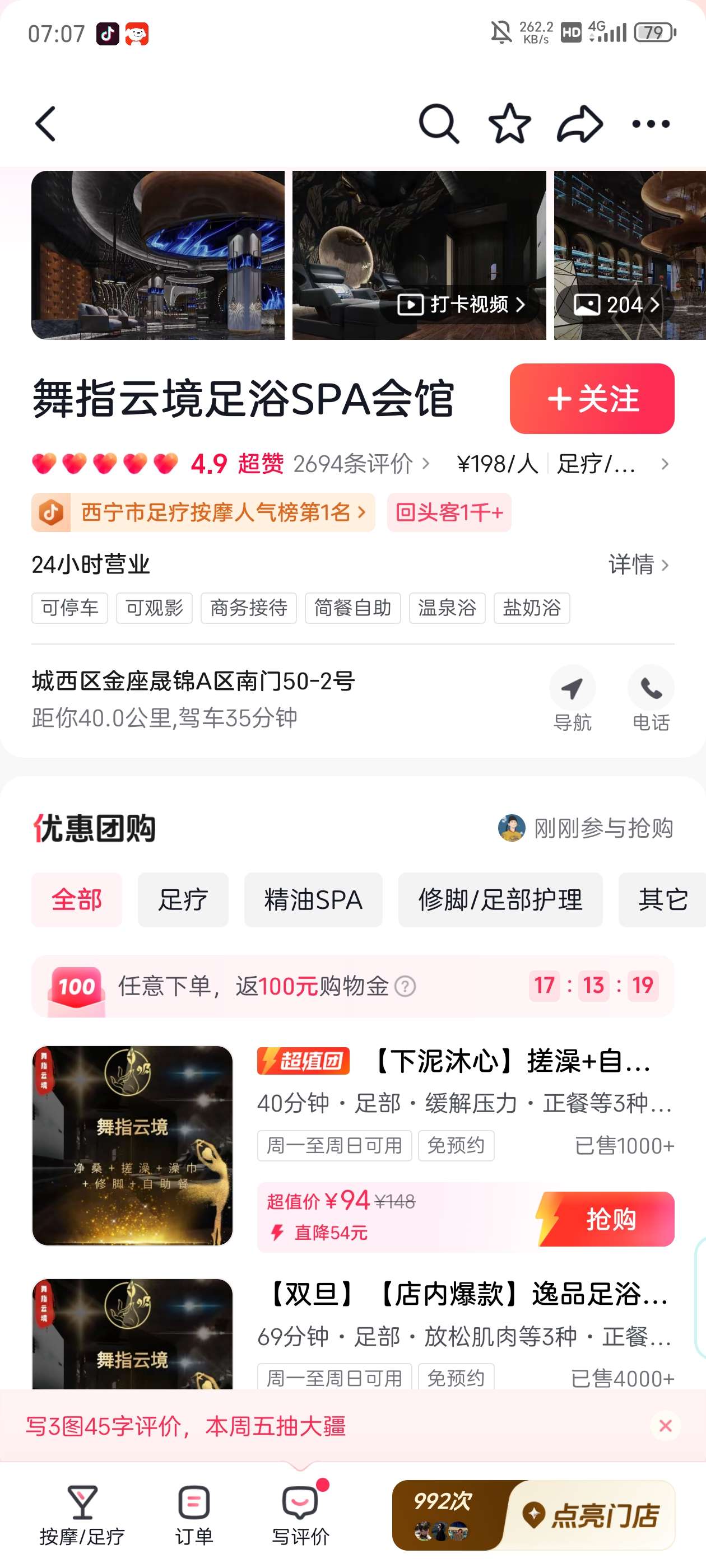Open search from the top bar
The width and height of the screenshot is (706, 1568).
point(438,124)
